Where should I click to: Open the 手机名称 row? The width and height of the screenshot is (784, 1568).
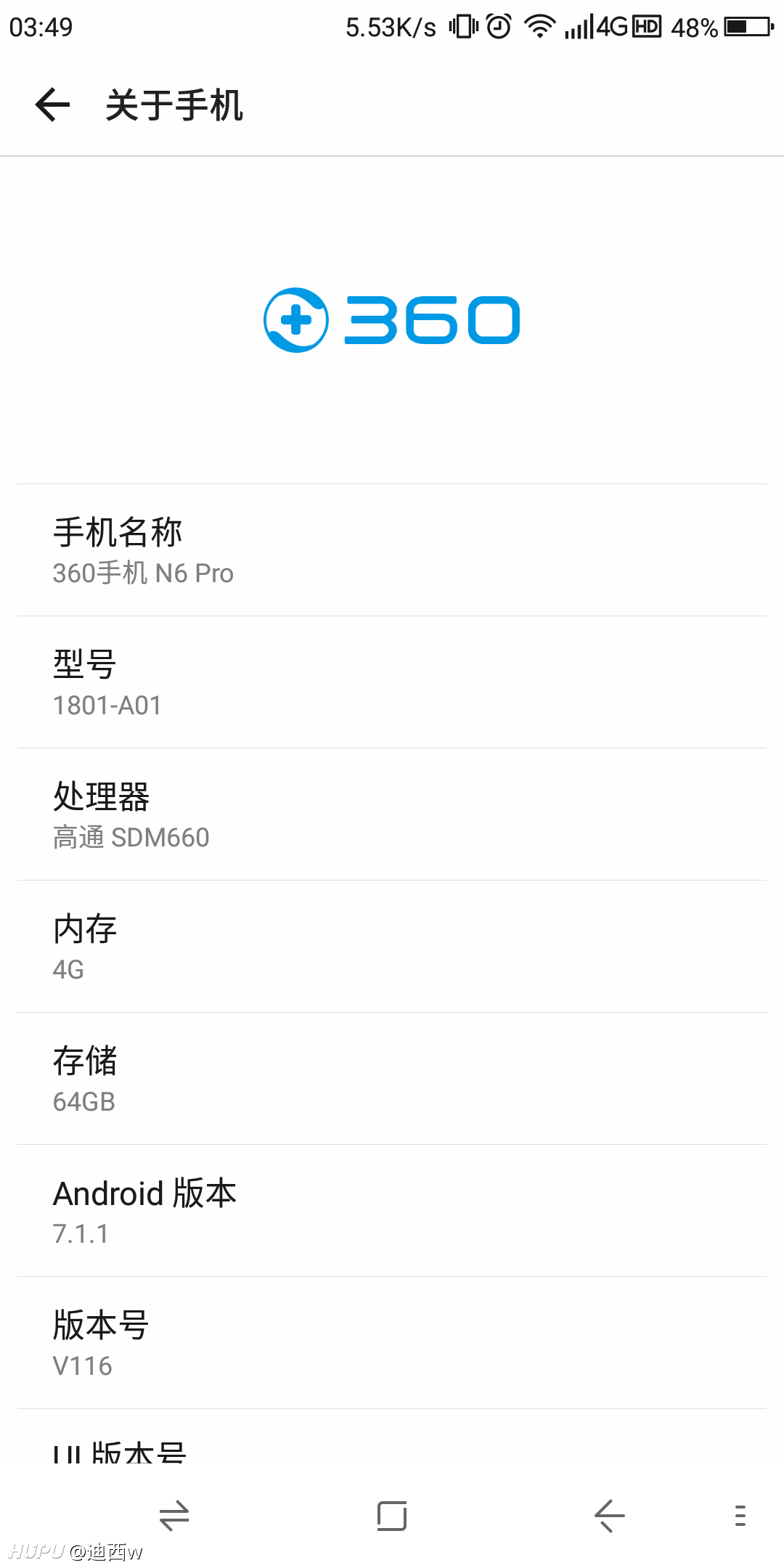point(392,550)
